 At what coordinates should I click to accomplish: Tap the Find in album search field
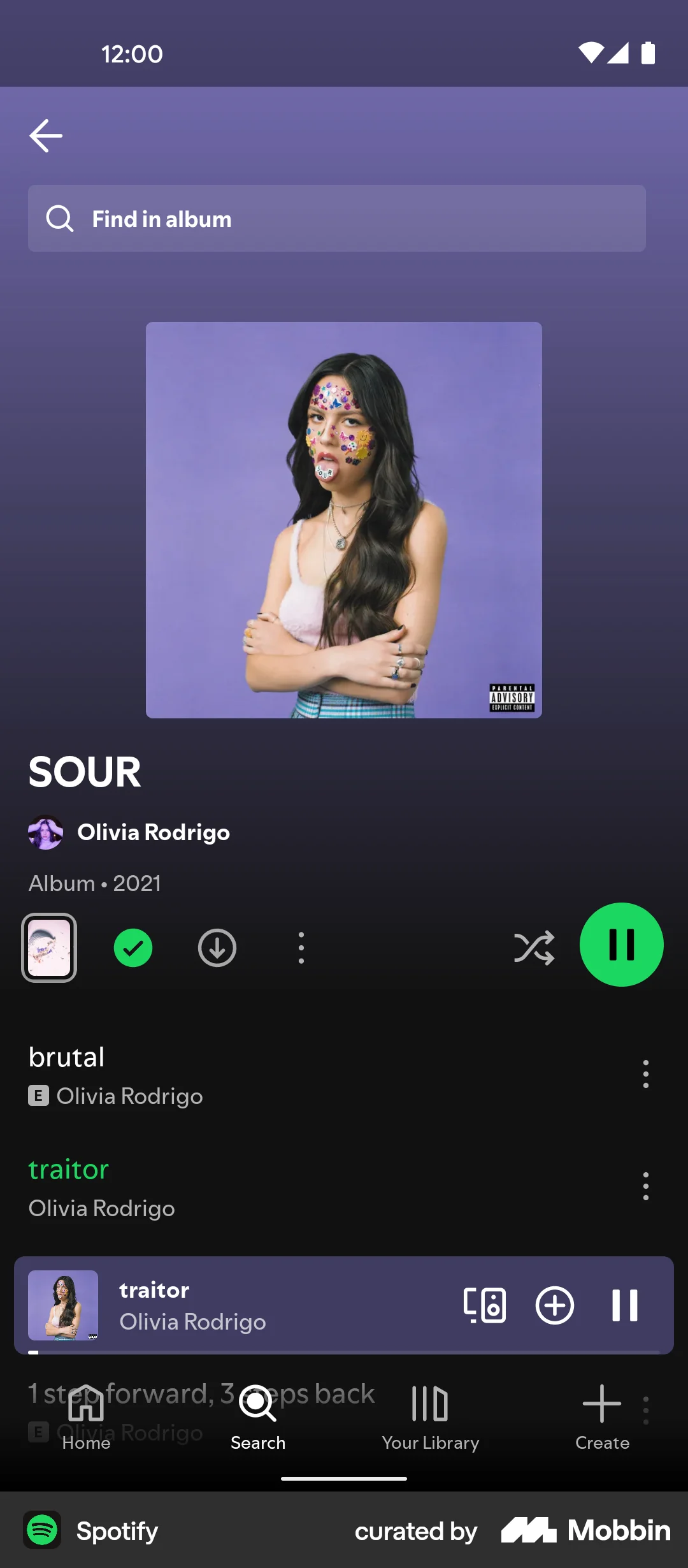[336, 219]
